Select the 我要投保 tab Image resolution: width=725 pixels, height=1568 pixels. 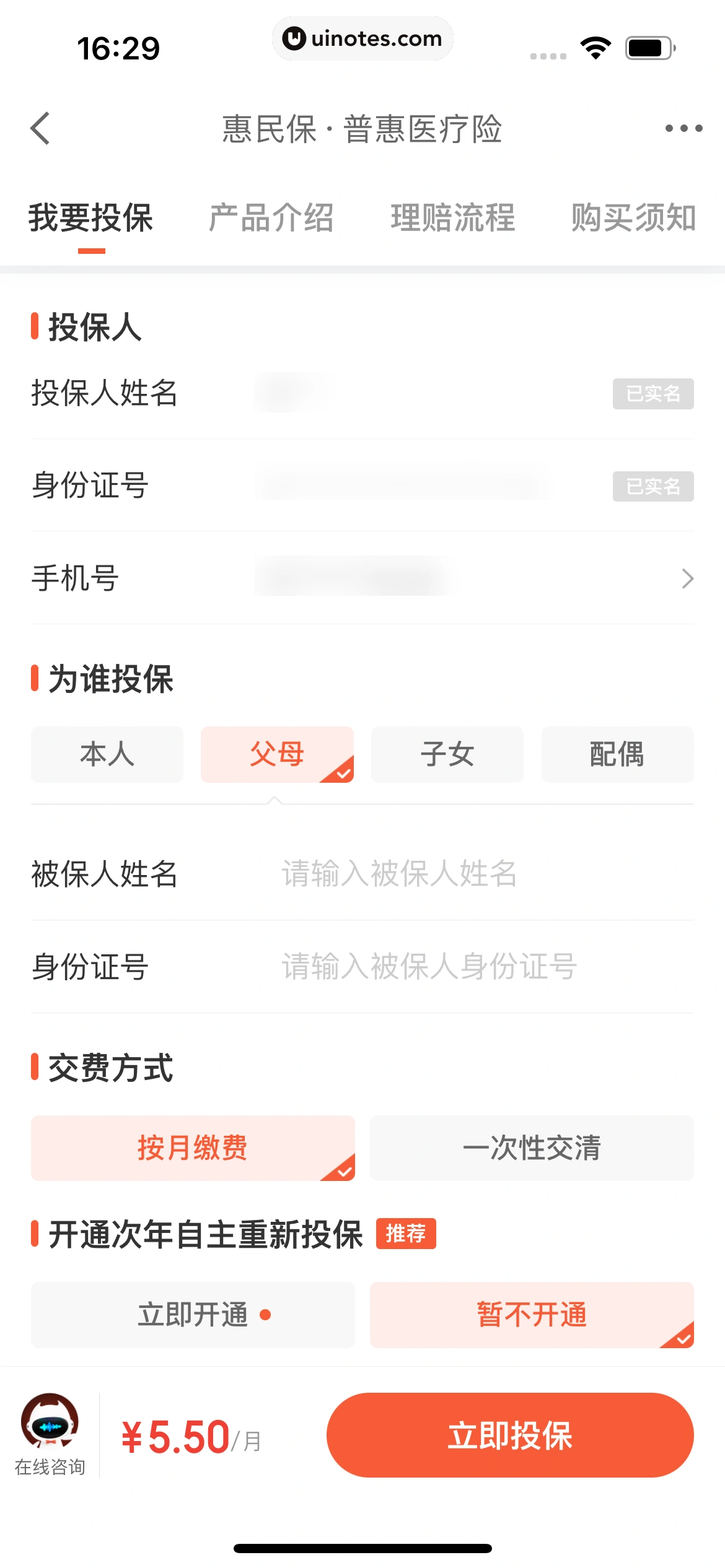[x=90, y=218]
